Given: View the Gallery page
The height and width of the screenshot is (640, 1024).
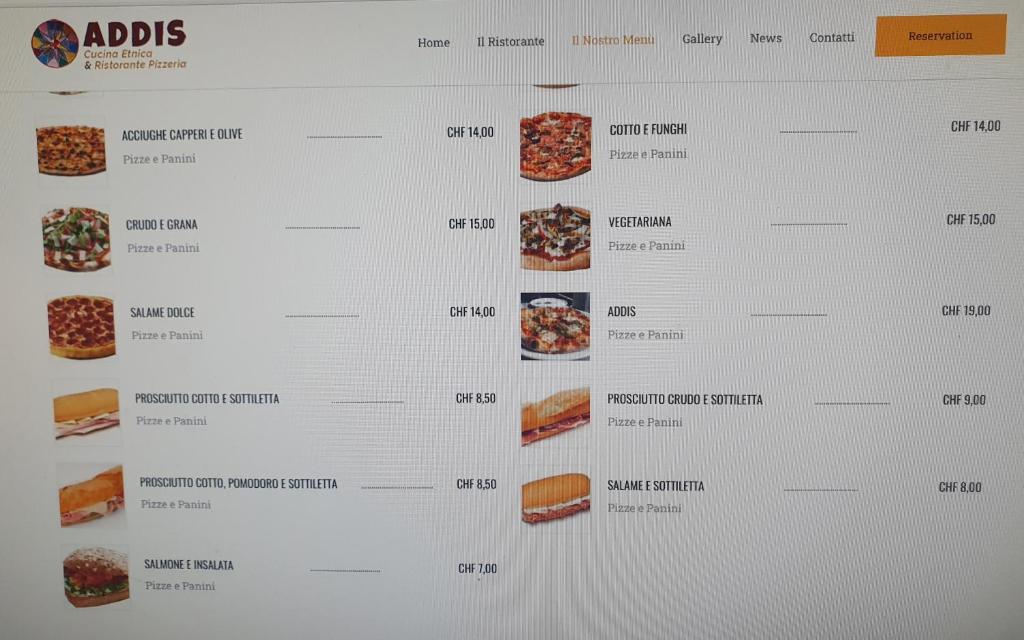Looking at the screenshot, I should click(702, 39).
